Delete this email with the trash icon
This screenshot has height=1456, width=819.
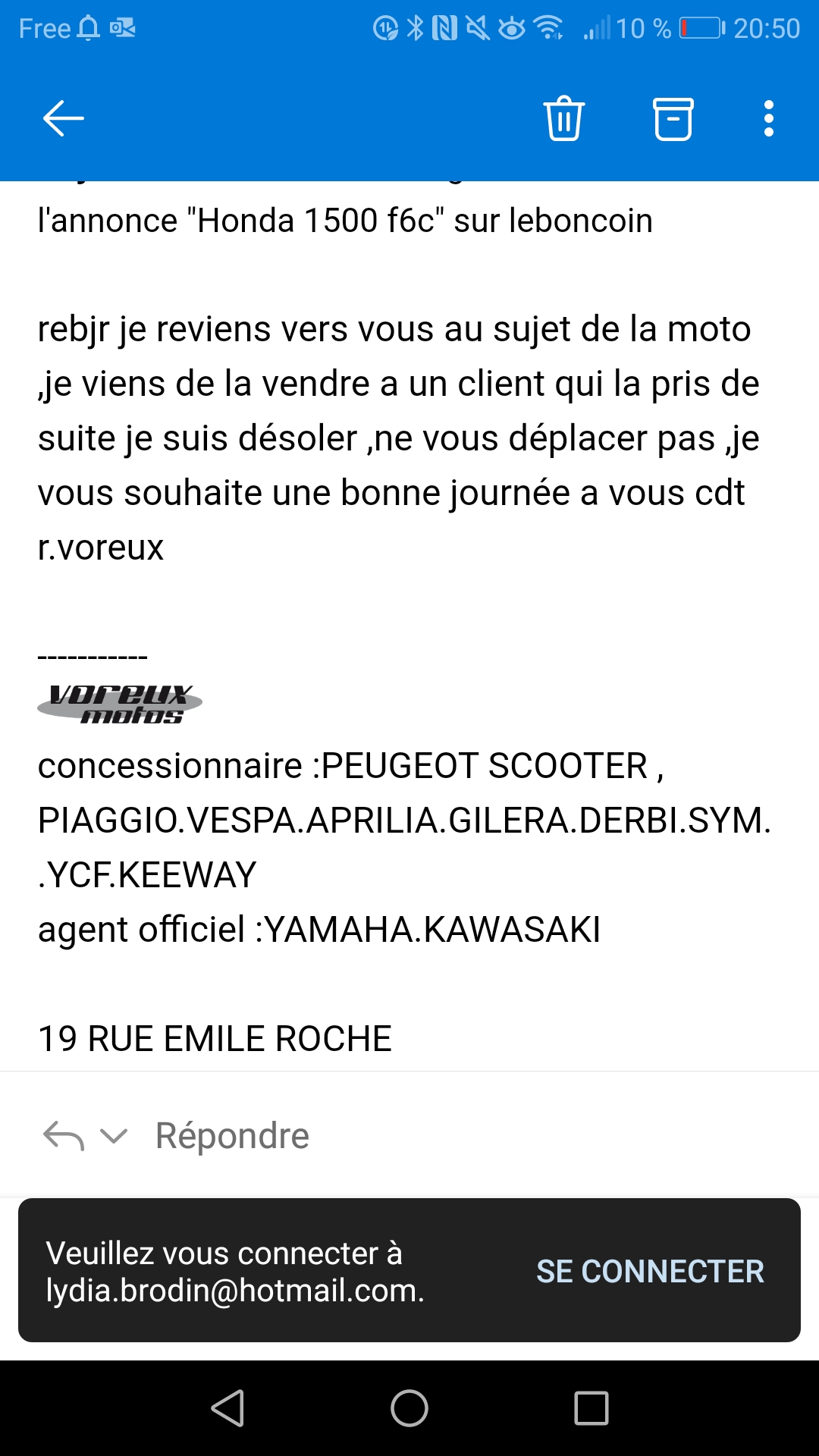pyautogui.click(x=563, y=118)
